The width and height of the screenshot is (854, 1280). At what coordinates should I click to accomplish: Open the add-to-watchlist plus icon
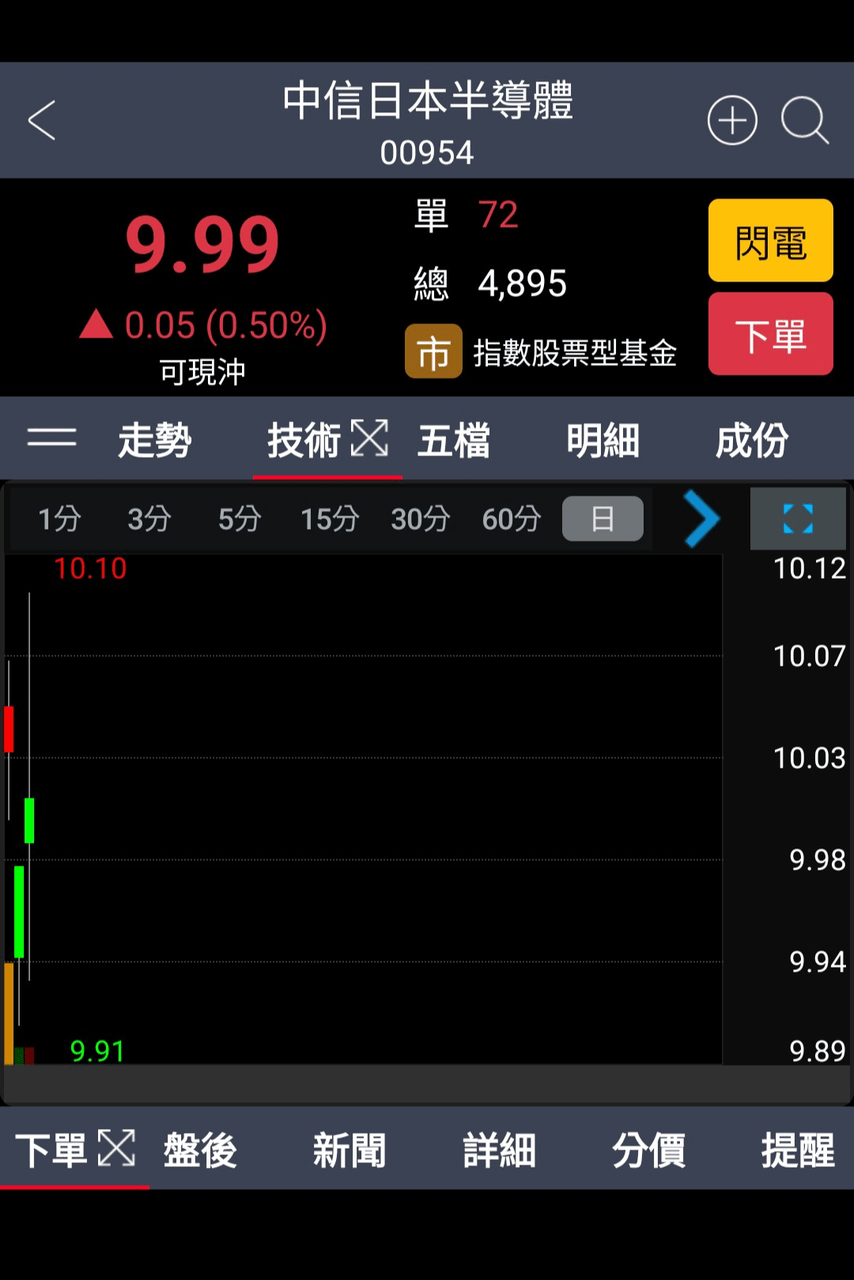[733, 120]
